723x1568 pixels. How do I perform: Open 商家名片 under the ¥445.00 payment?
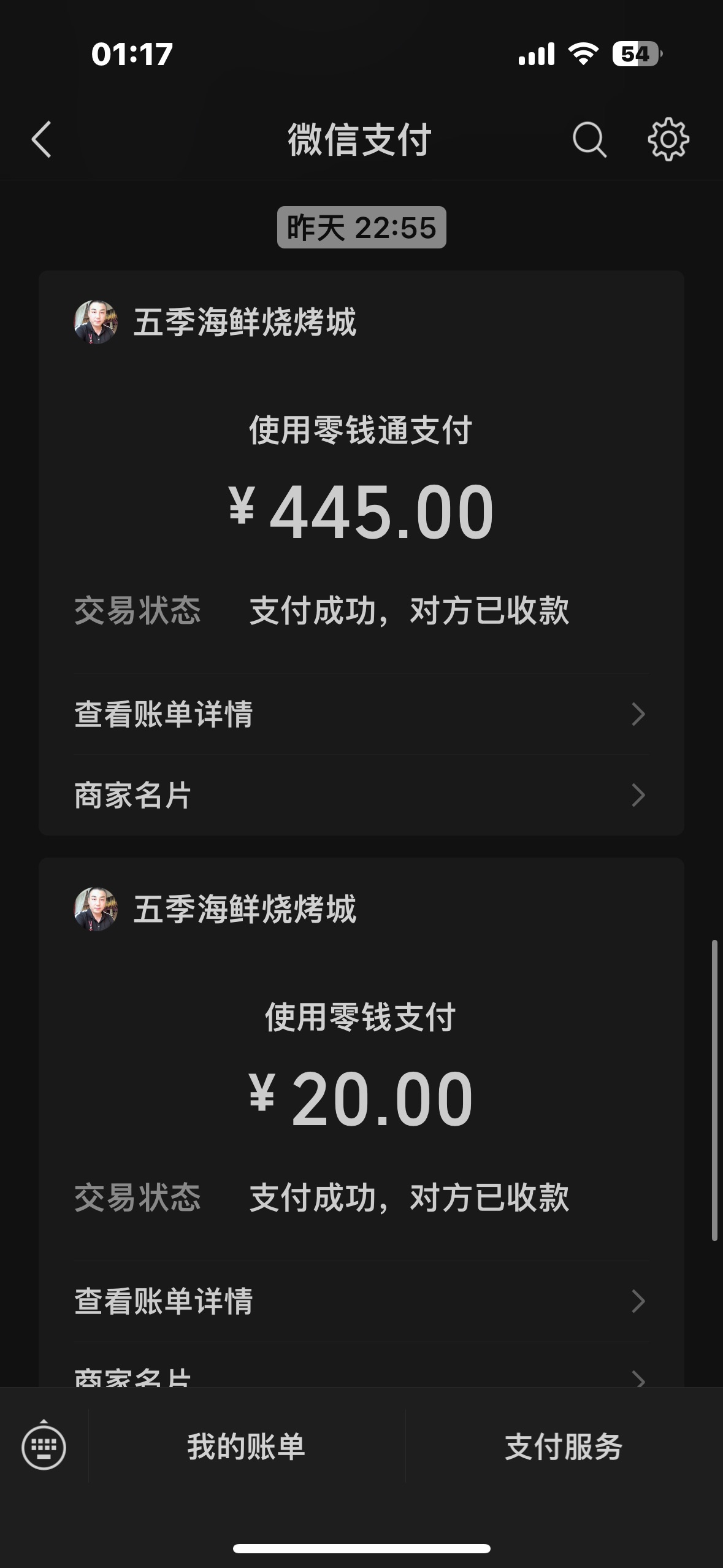click(x=361, y=795)
